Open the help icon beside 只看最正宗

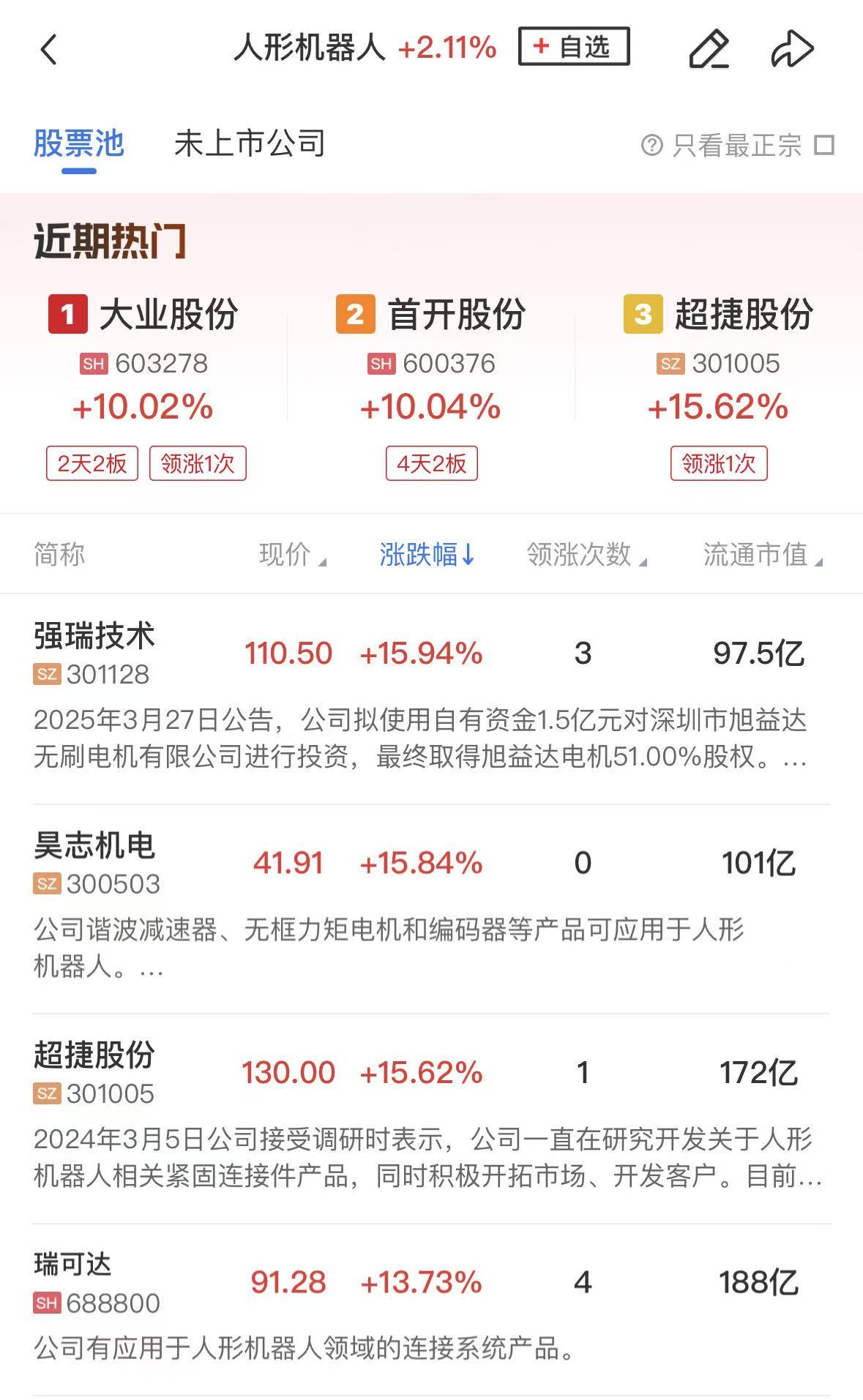coord(651,145)
